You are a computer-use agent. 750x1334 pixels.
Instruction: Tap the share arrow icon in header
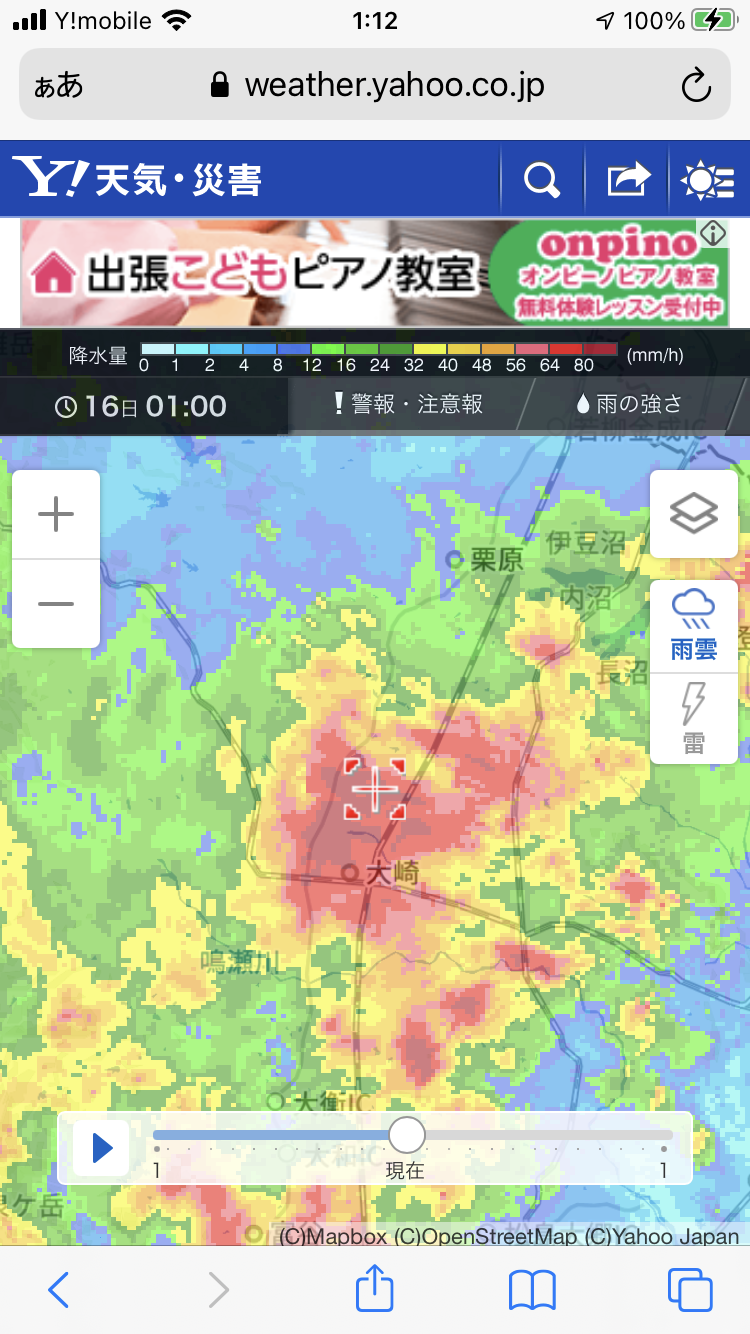click(x=627, y=180)
